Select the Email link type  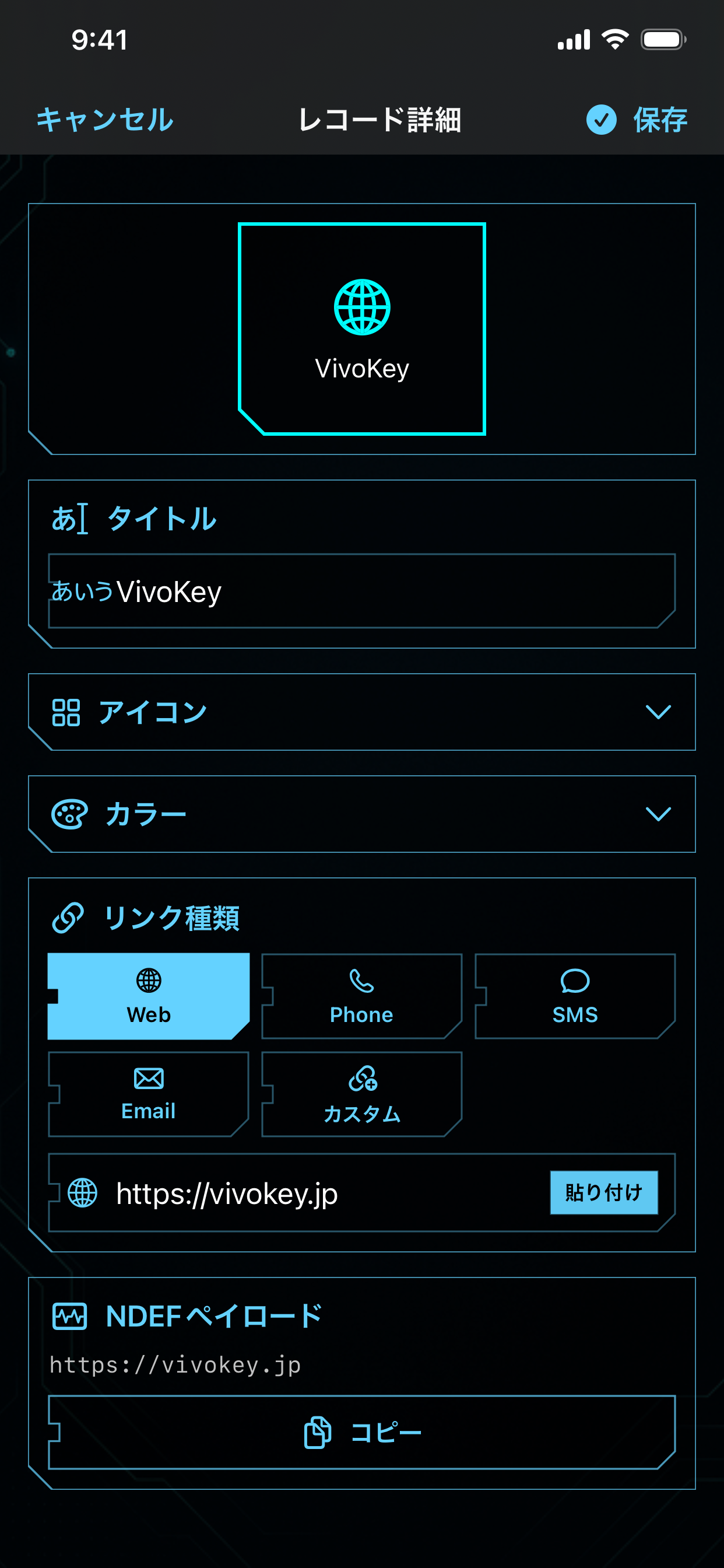(148, 1093)
